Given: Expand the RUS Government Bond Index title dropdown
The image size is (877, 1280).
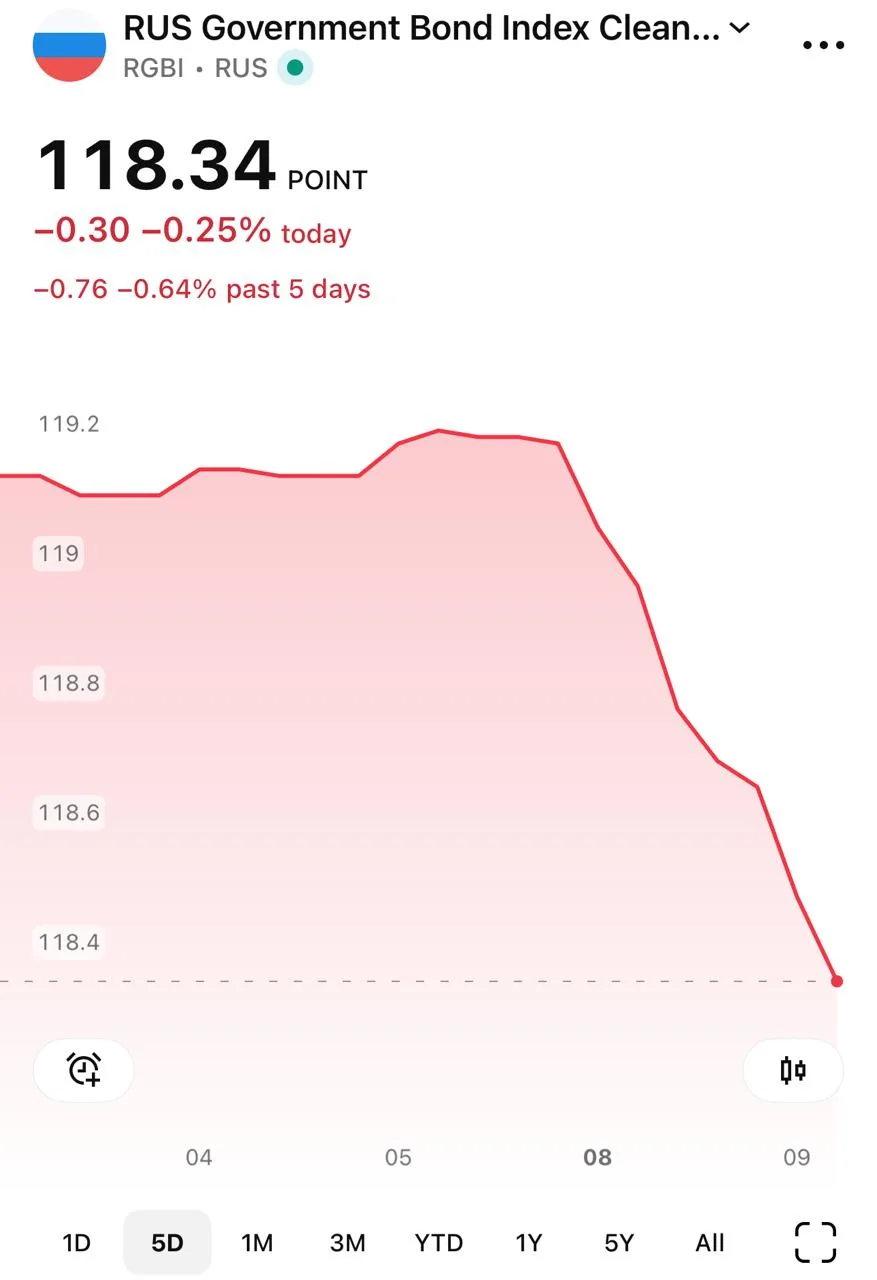Looking at the screenshot, I should (739, 29).
